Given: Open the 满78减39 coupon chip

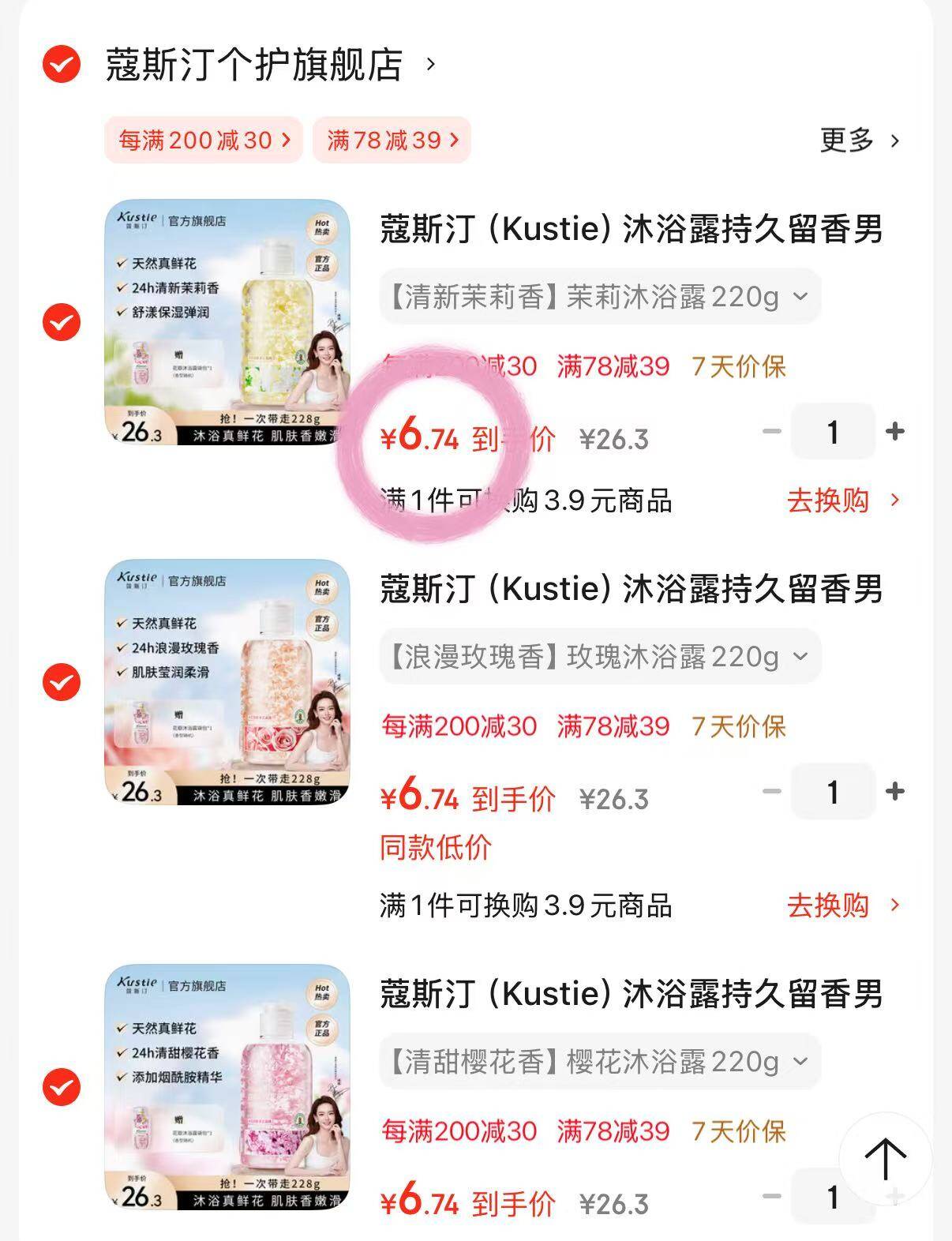Looking at the screenshot, I should (392, 141).
